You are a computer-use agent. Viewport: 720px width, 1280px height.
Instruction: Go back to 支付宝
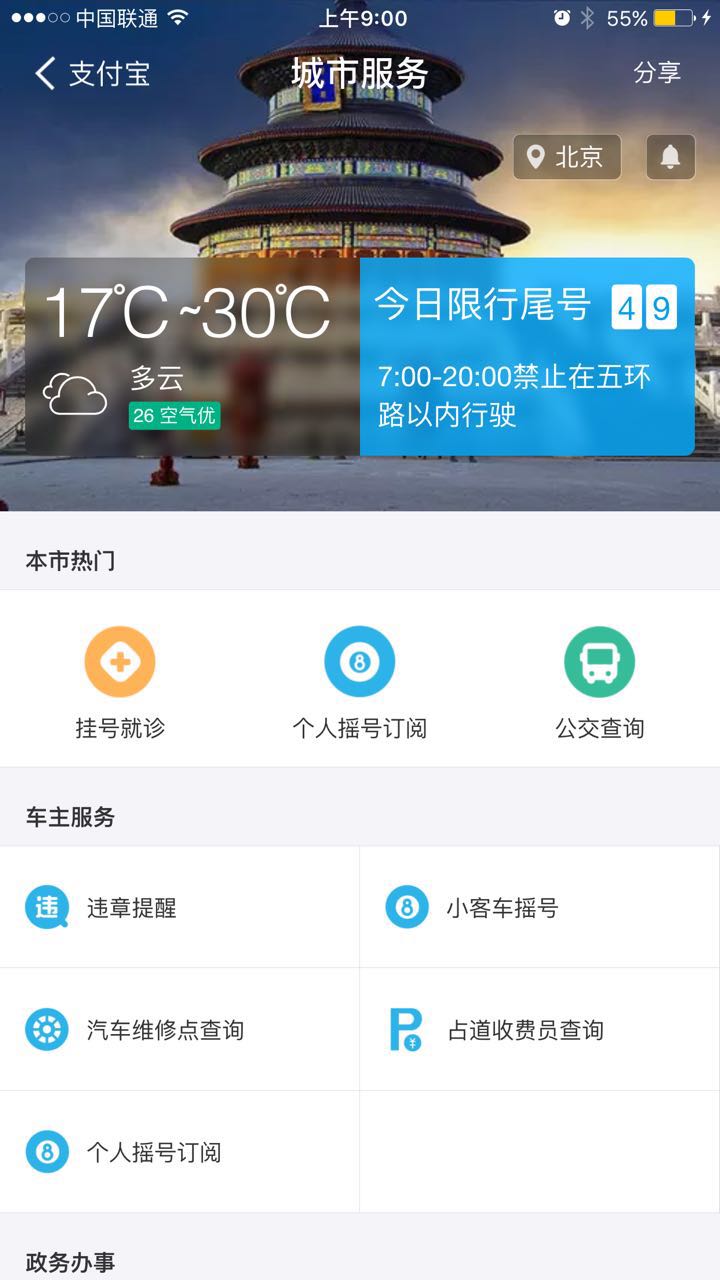click(92, 73)
